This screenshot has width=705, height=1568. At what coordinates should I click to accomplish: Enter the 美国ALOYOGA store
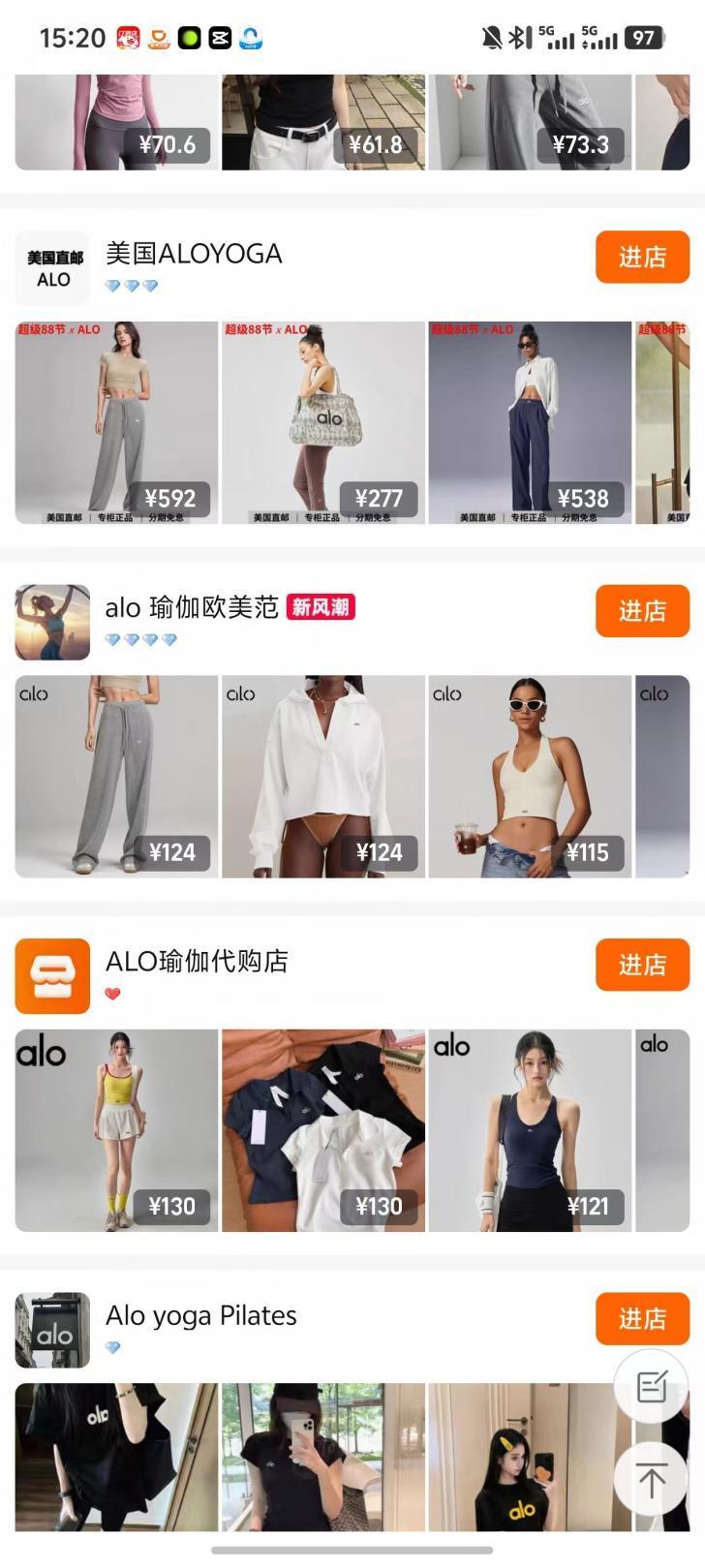[x=641, y=257]
